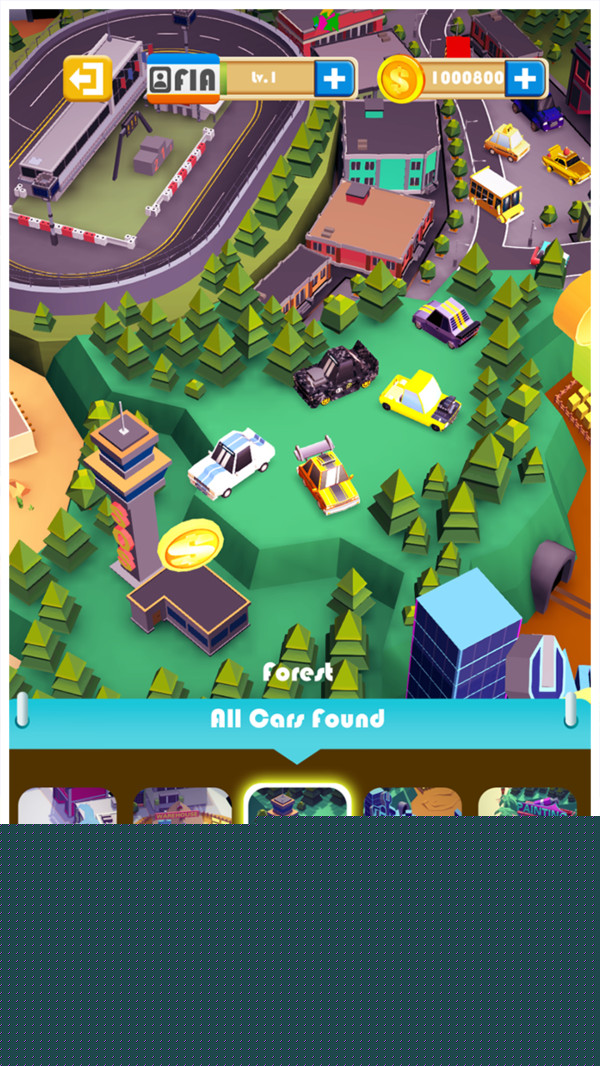Choose the first location thumbnail
The width and height of the screenshot is (600, 1066).
tap(67, 803)
